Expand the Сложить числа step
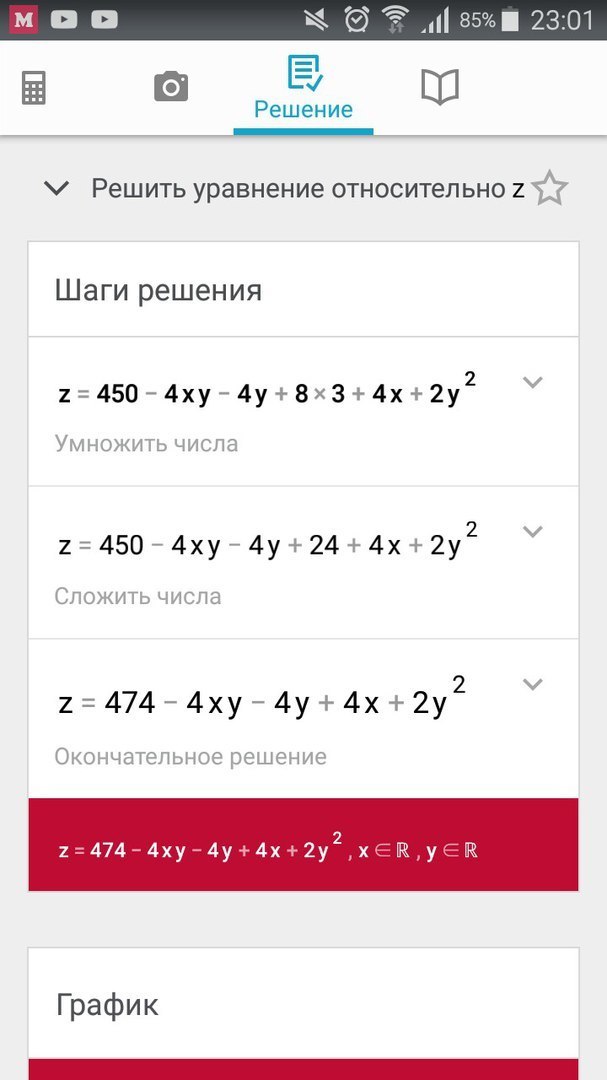Image resolution: width=607 pixels, height=1080 pixels. 533,532
